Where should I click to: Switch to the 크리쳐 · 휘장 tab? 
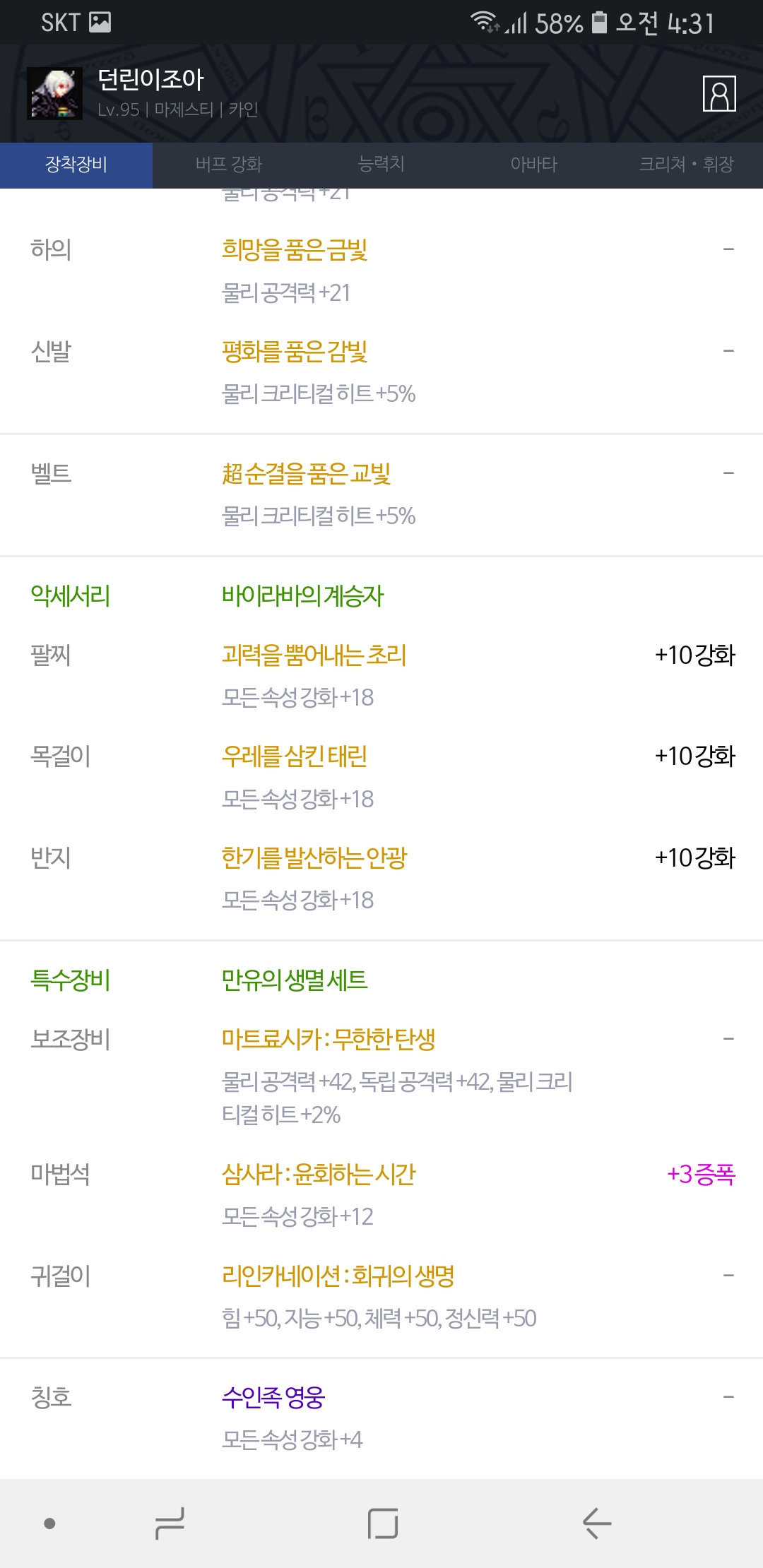tap(687, 165)
